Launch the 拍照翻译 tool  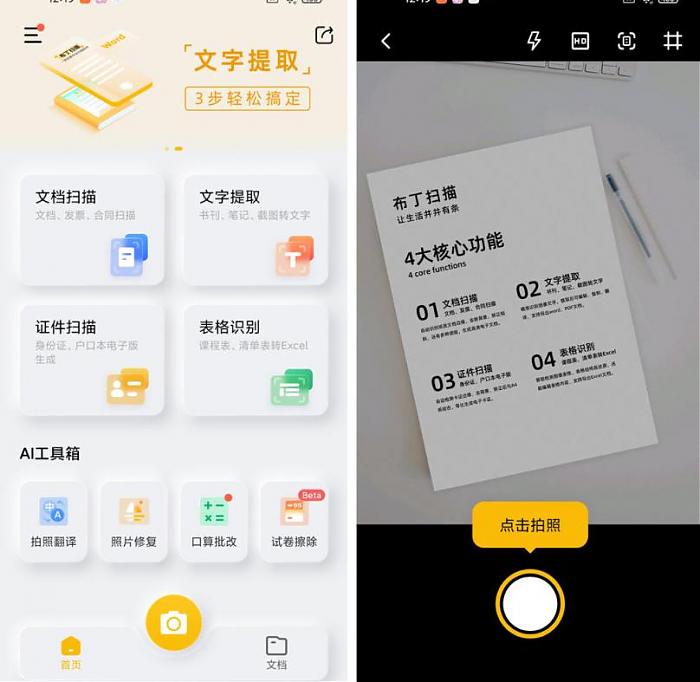click(53, 521)
